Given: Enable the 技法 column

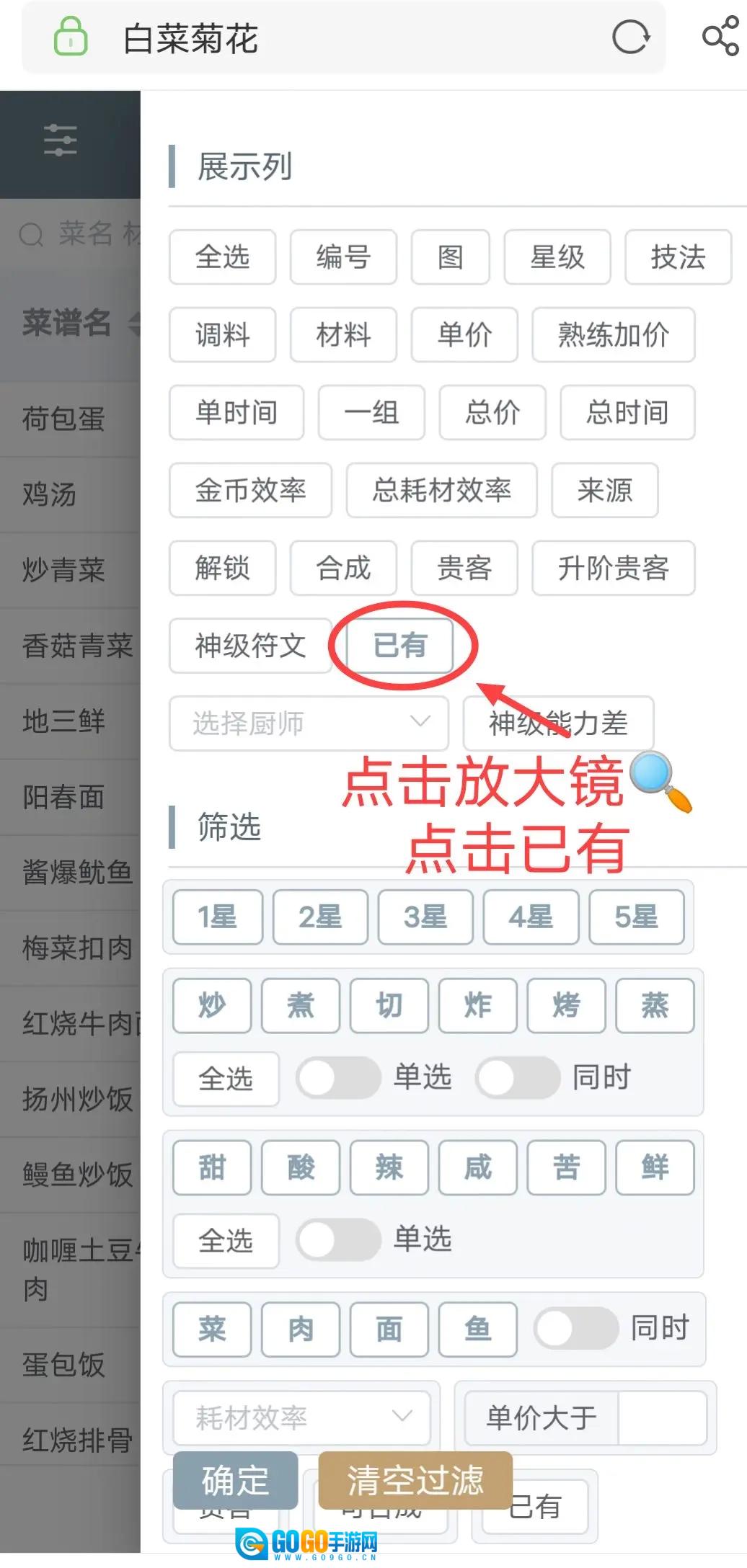Looking at the screenshot, I should point(678,257).
